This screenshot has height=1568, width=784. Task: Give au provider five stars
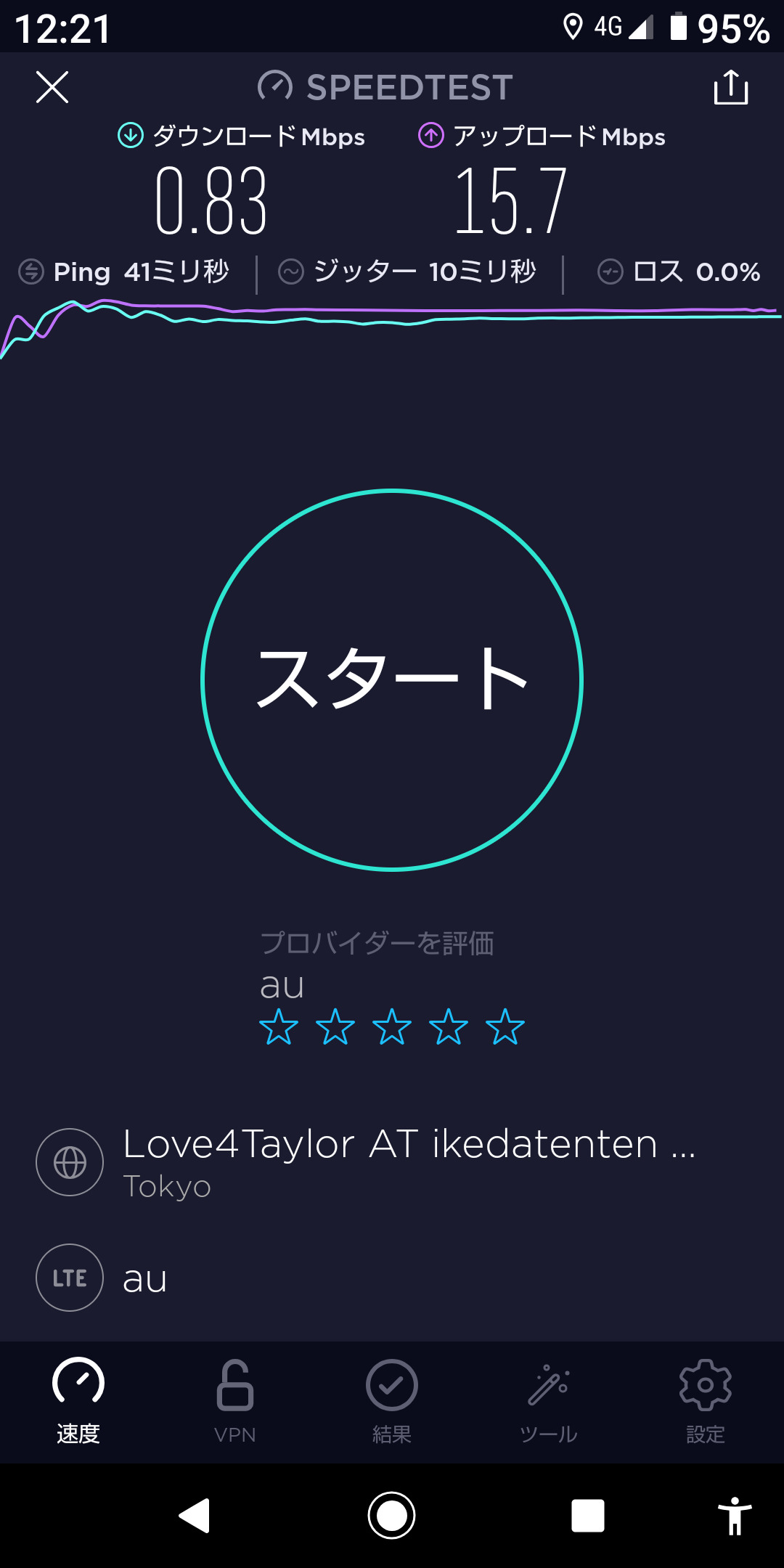[x=505, y=1027]
